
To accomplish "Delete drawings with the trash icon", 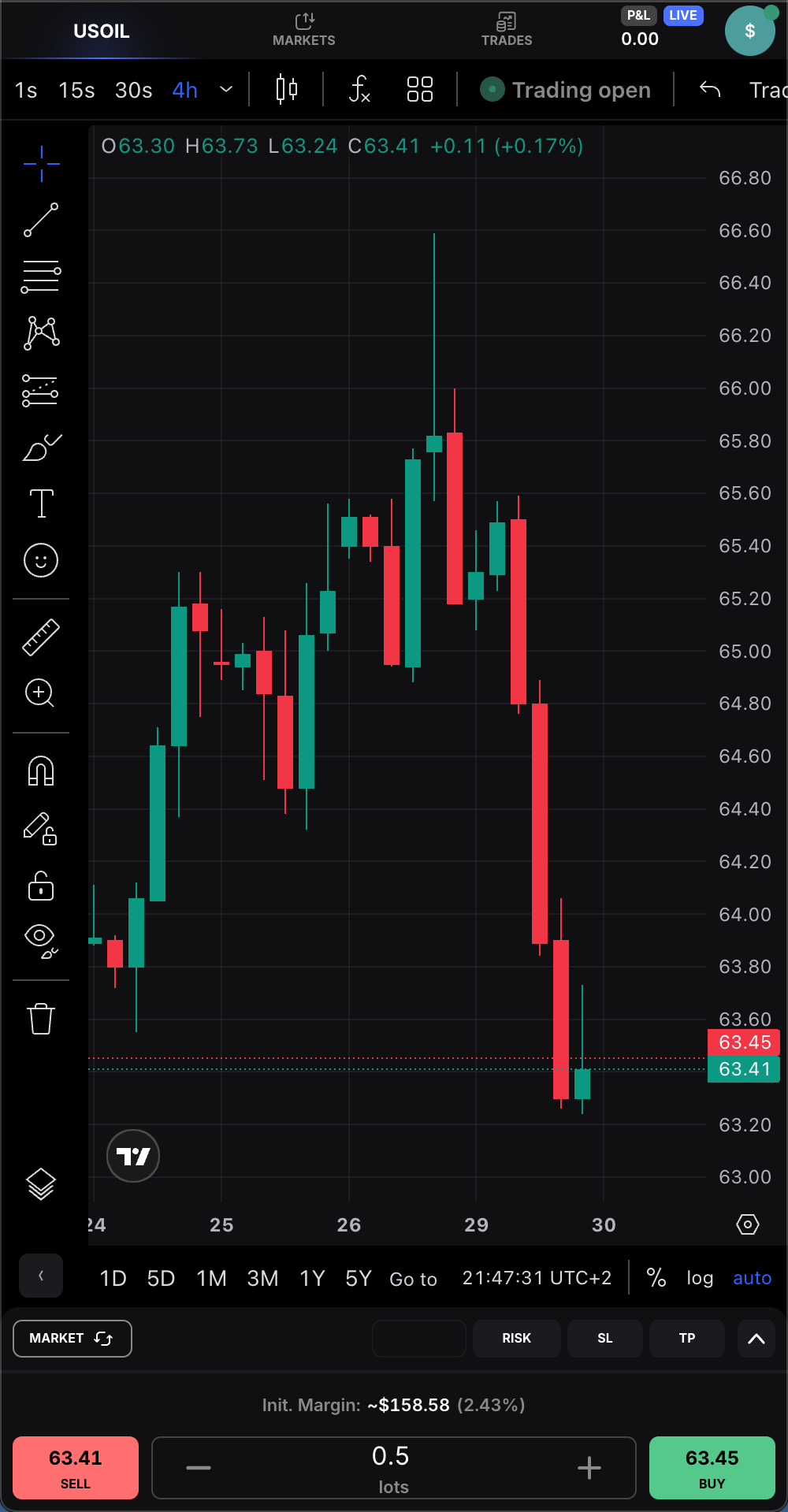I will pyautogui.click(x=41, y=1018).
